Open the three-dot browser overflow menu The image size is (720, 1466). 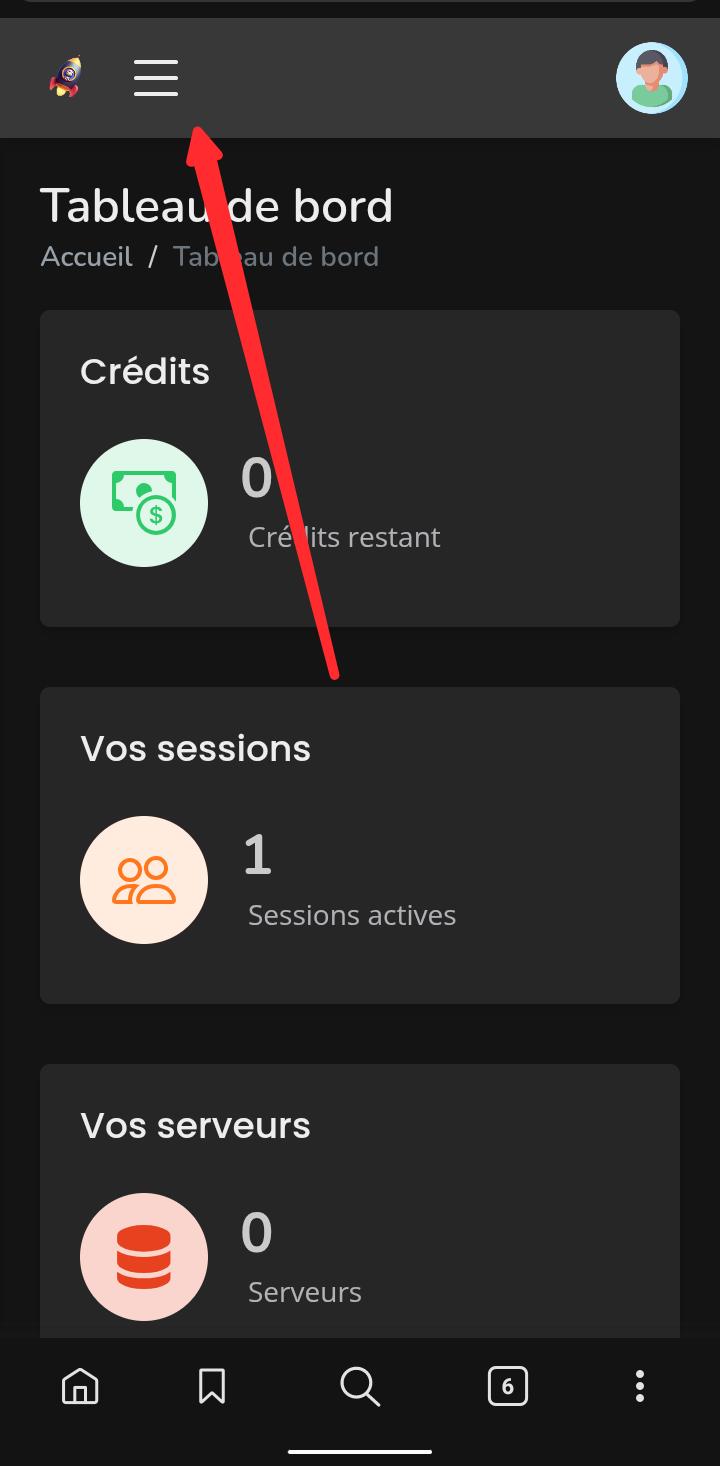click(639, 1387)
